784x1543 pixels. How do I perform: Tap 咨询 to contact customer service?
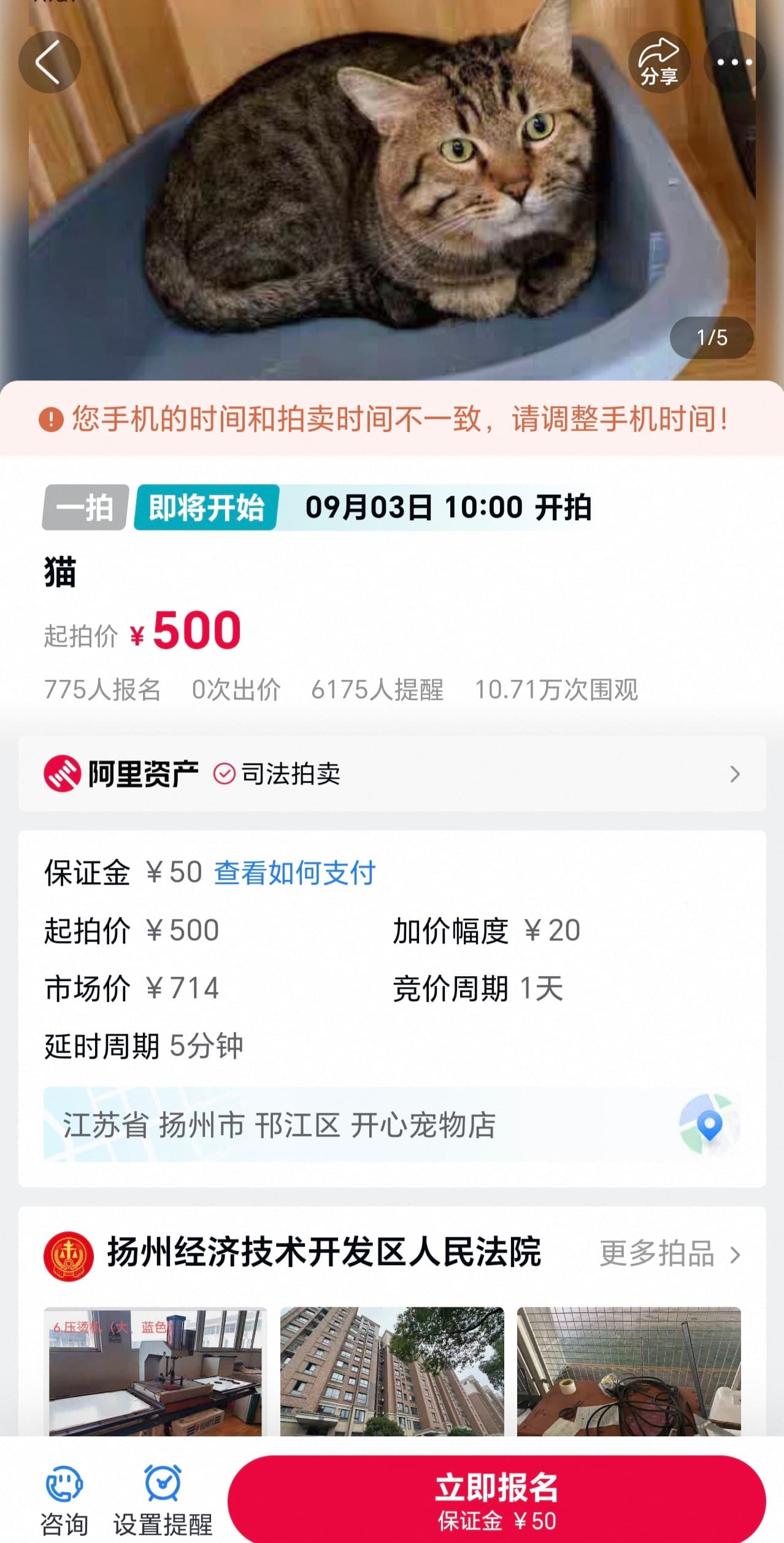(64, 1497)
